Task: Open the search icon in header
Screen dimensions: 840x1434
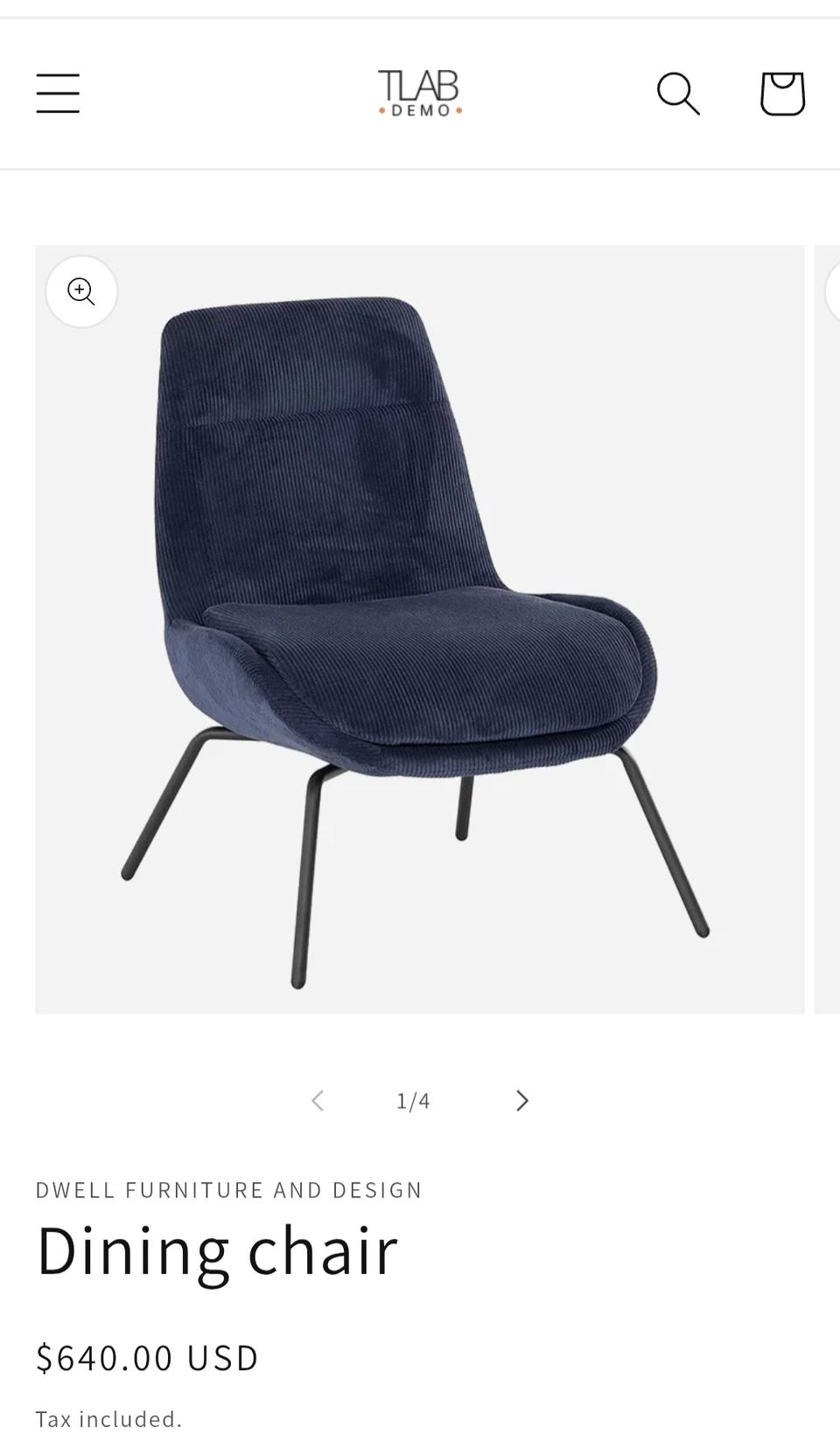Action: tap(678, 94)
